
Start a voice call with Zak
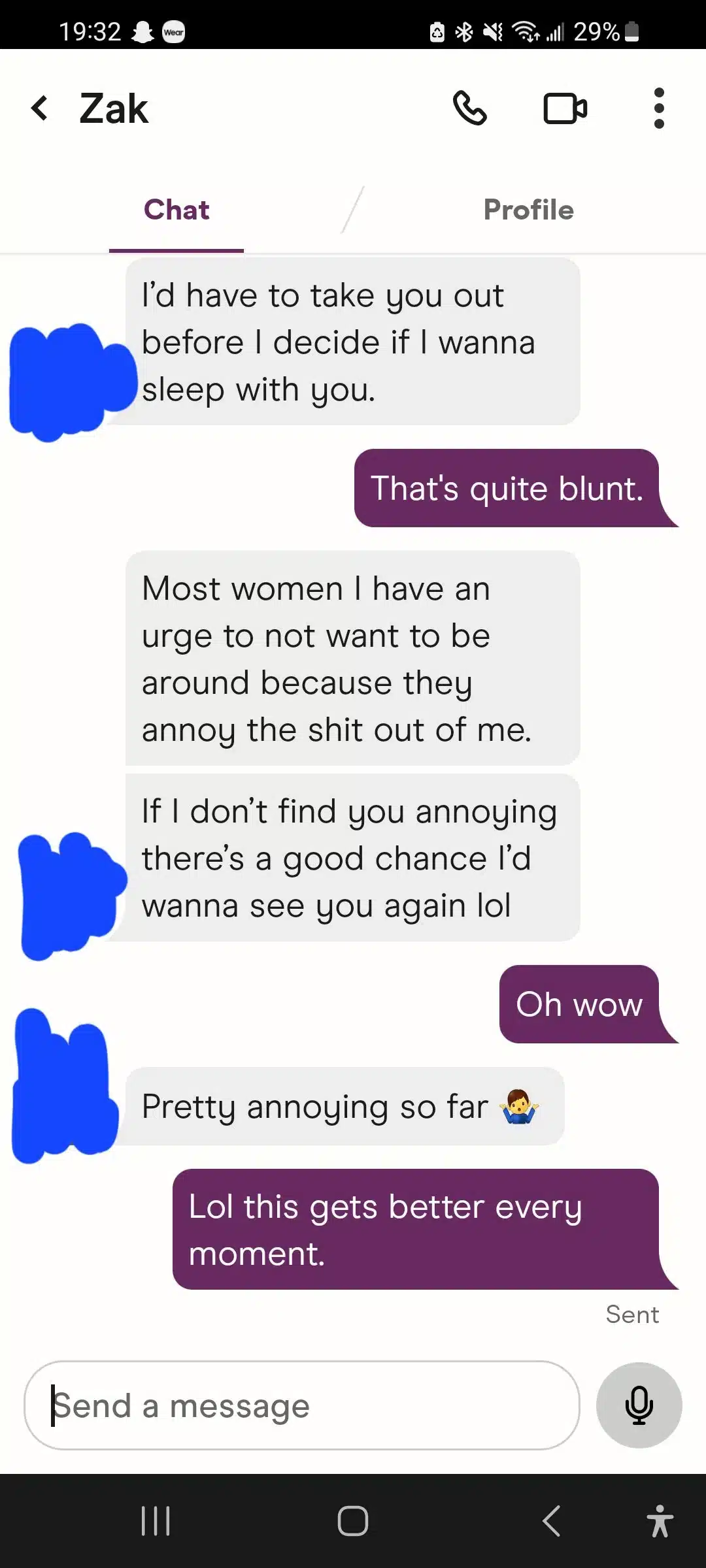(x=469, y=108)
